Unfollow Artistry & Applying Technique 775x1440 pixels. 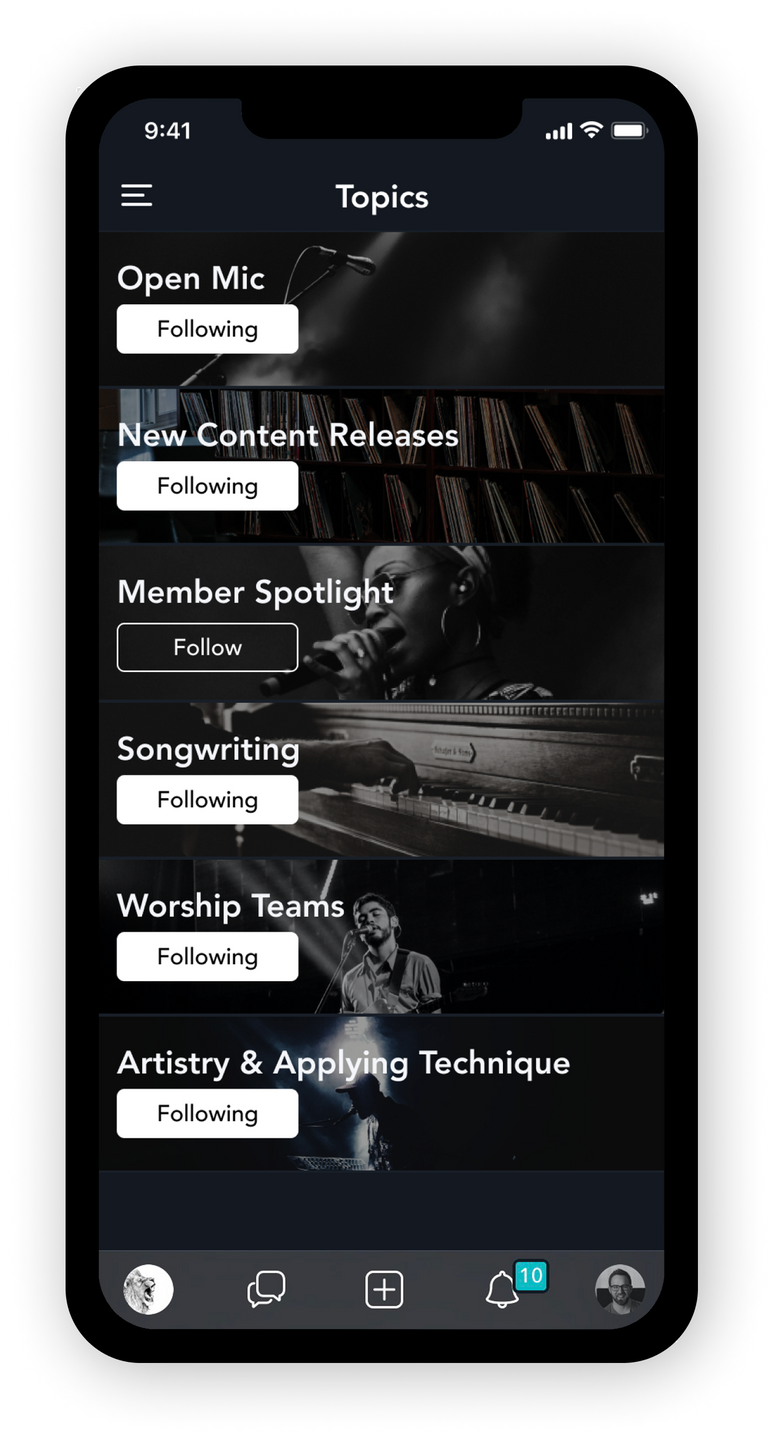click(x=207, y=1114)
